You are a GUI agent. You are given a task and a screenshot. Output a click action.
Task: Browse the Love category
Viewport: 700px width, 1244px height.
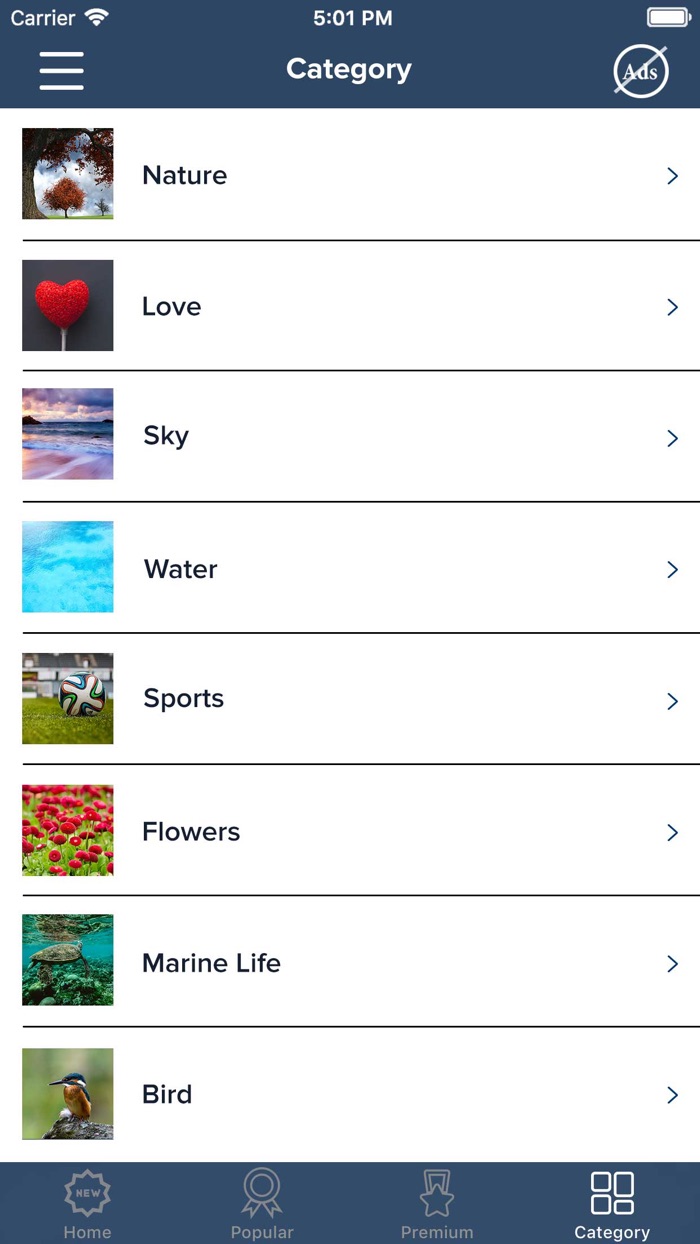[172, 306]
